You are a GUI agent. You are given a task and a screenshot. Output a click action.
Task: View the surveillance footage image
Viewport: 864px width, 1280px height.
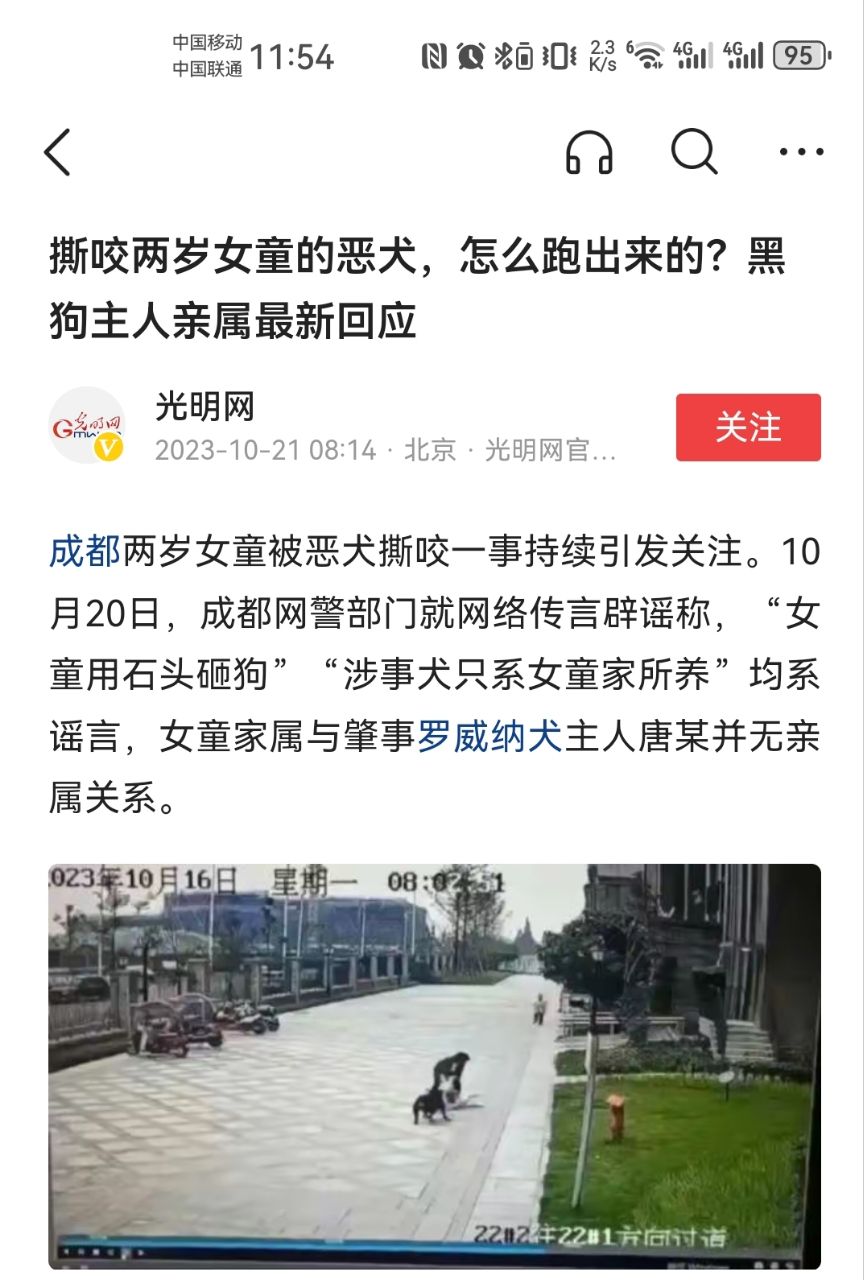click(434, 1065)
